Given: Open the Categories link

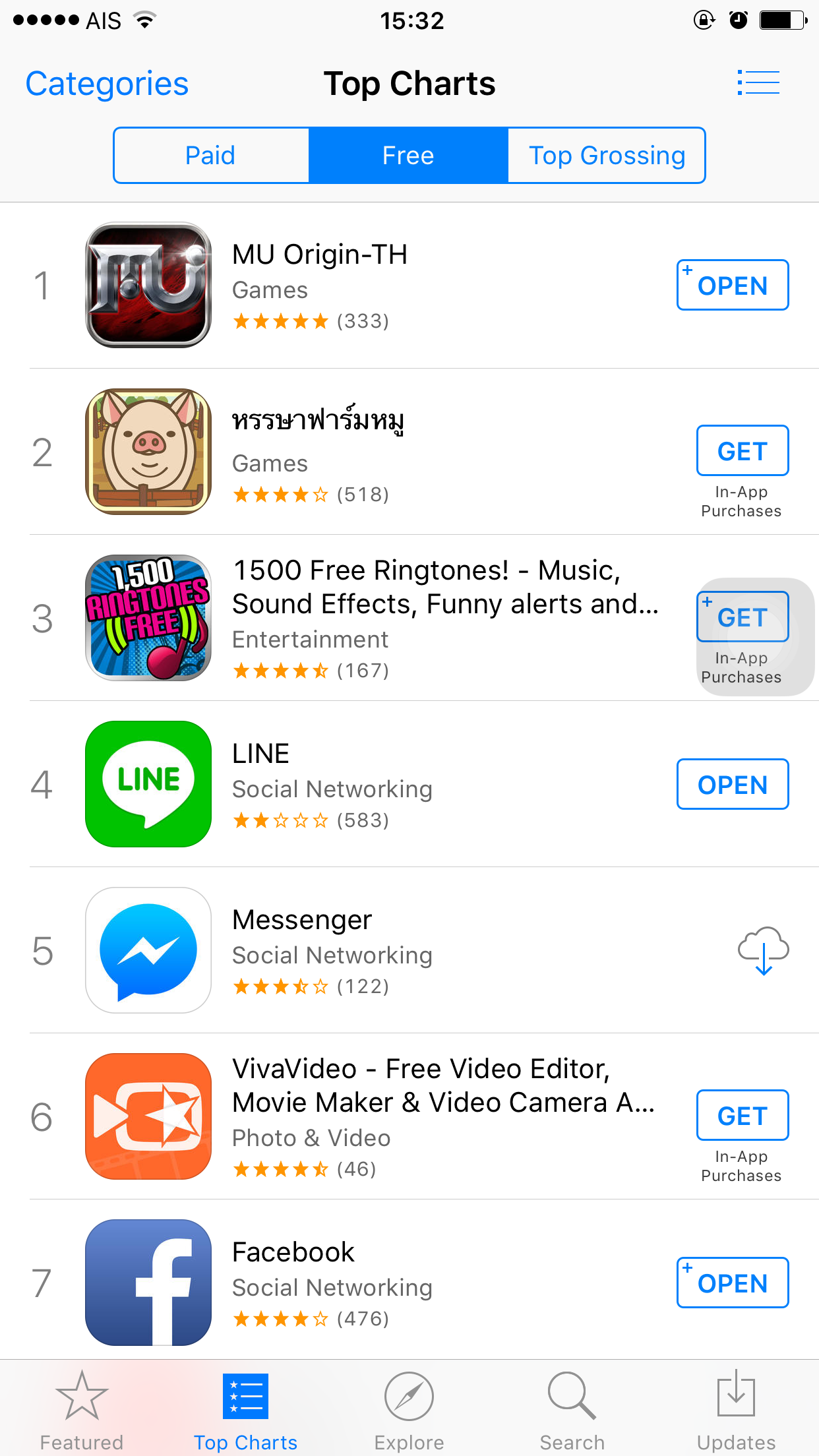Looking at the screenshot, I should pyautogui.click(x=107, y=84).
